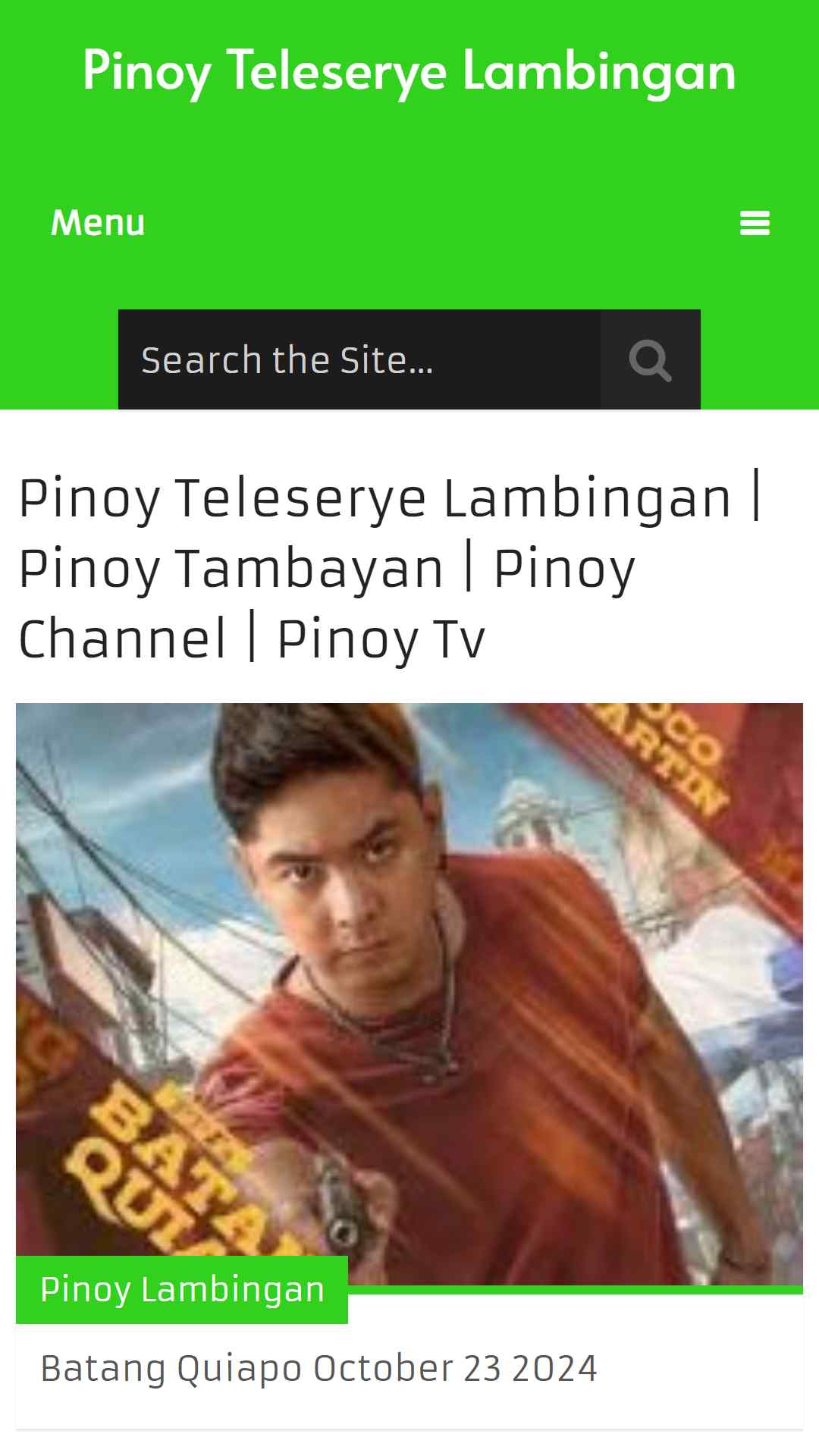Select the Pinoy Lambingan category tag
This screenshot has height=1456, width=819.
point(182,1289)
